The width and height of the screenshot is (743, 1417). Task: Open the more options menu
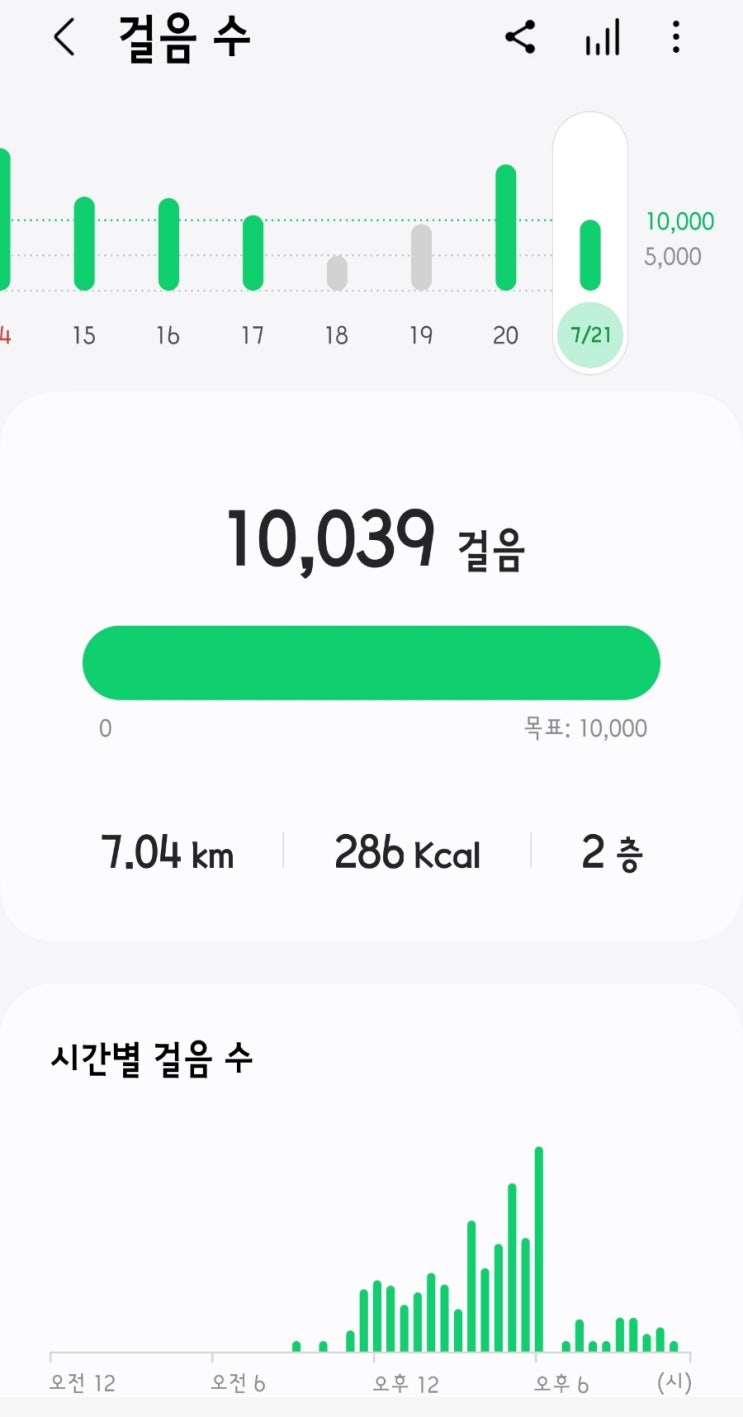[676, 39]
